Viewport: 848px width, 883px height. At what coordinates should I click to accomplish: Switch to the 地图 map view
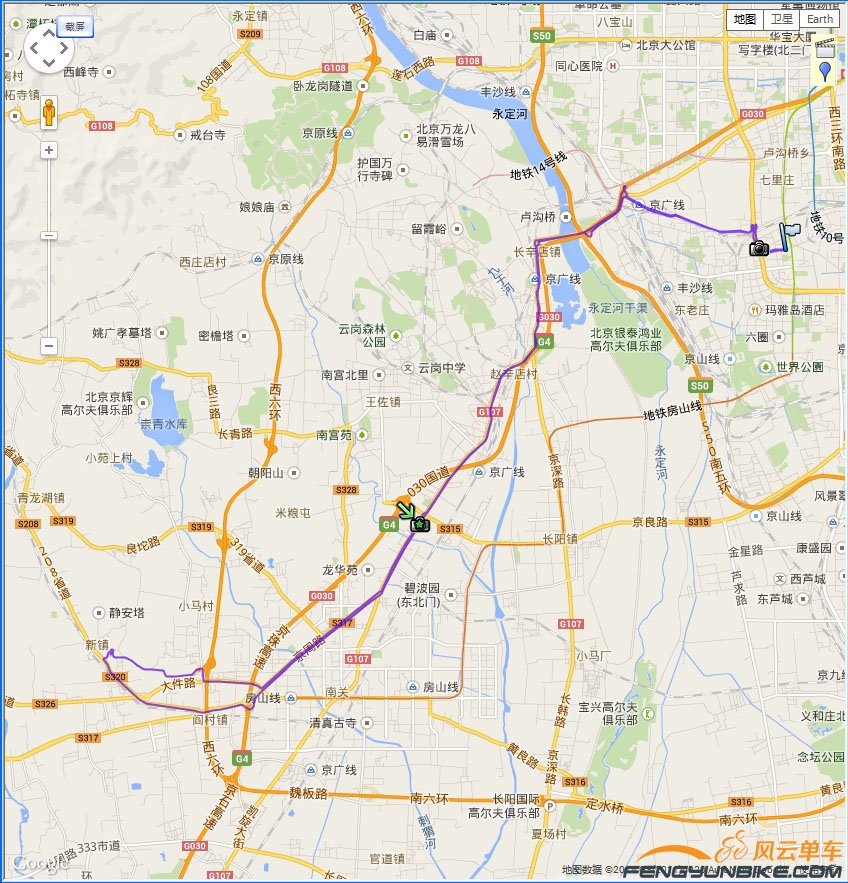744,19
